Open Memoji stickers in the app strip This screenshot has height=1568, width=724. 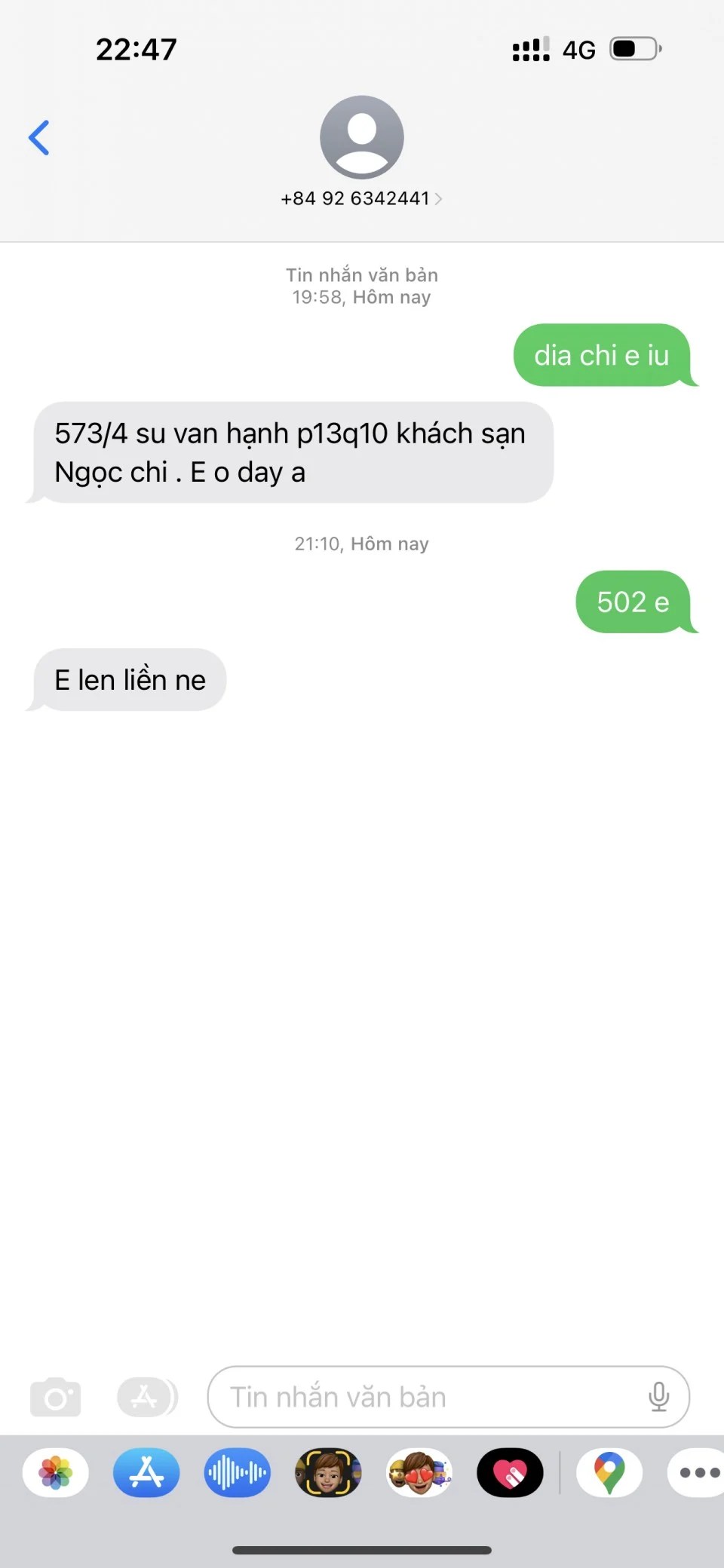click(419, 1472)
